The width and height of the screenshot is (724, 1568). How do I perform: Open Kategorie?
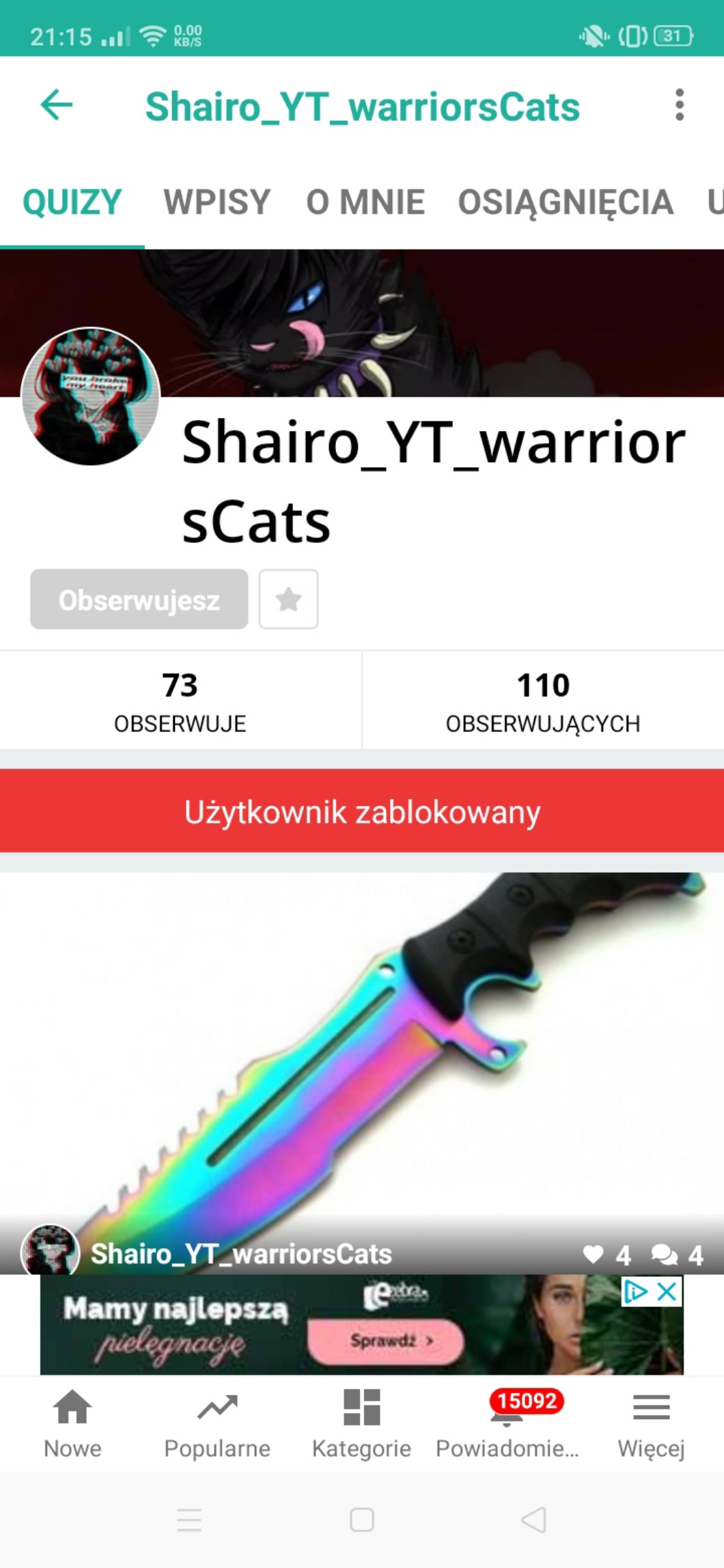click(x=361, y=1424)
